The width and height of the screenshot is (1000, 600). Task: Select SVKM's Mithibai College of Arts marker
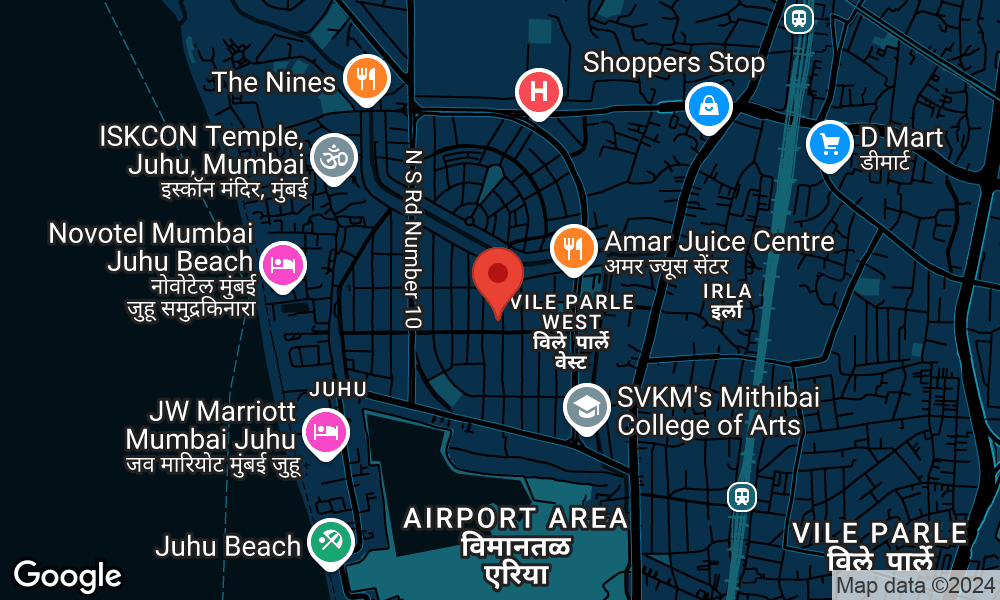[x=587, y=406]
